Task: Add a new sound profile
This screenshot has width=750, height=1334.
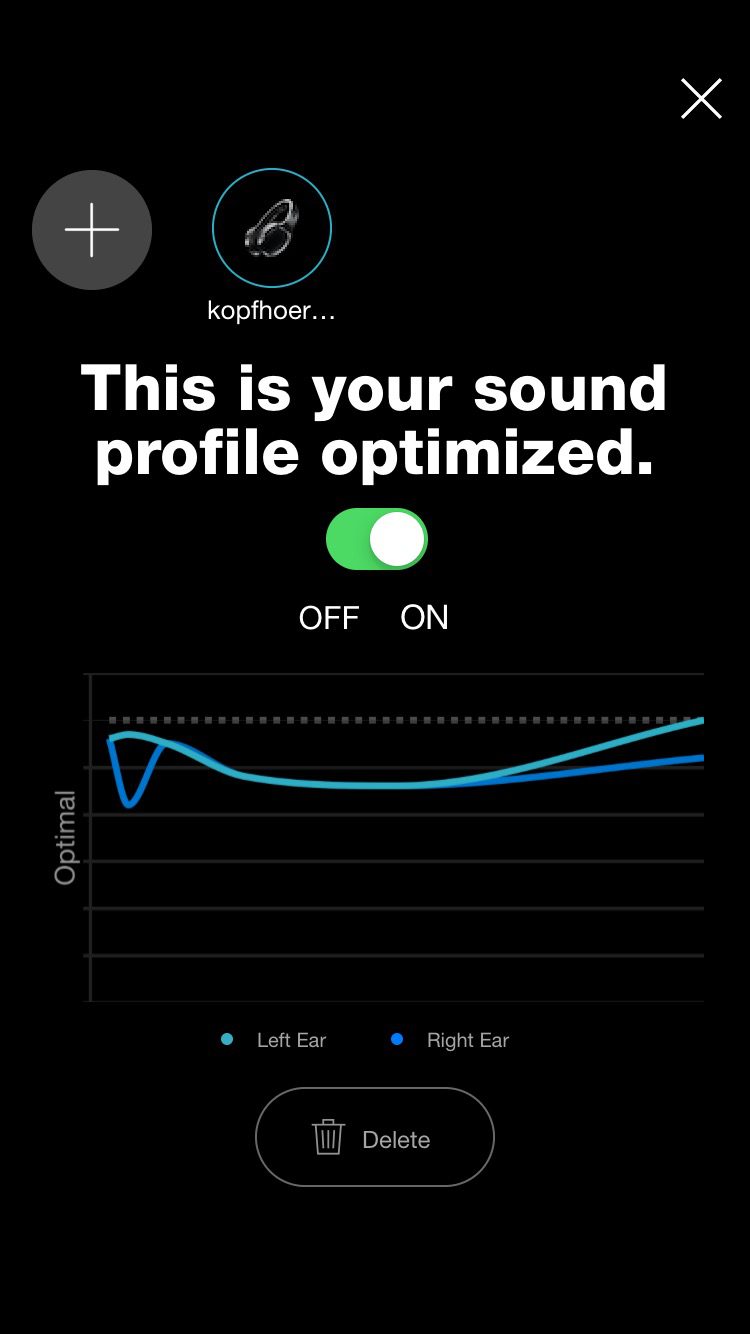Action: [92, 230]
